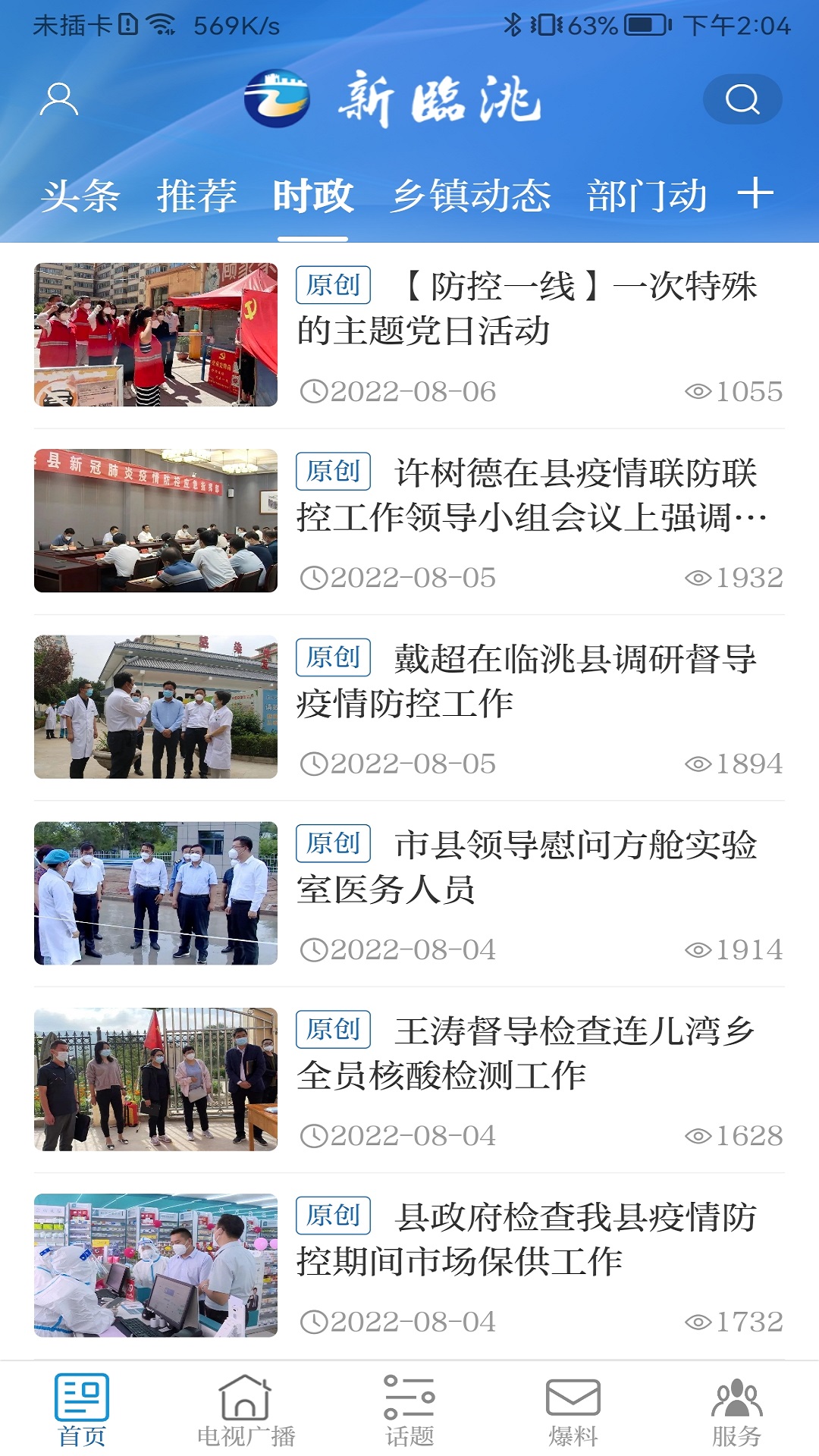Switch to the 乡镇动态 tab

[x=471, y=196]
